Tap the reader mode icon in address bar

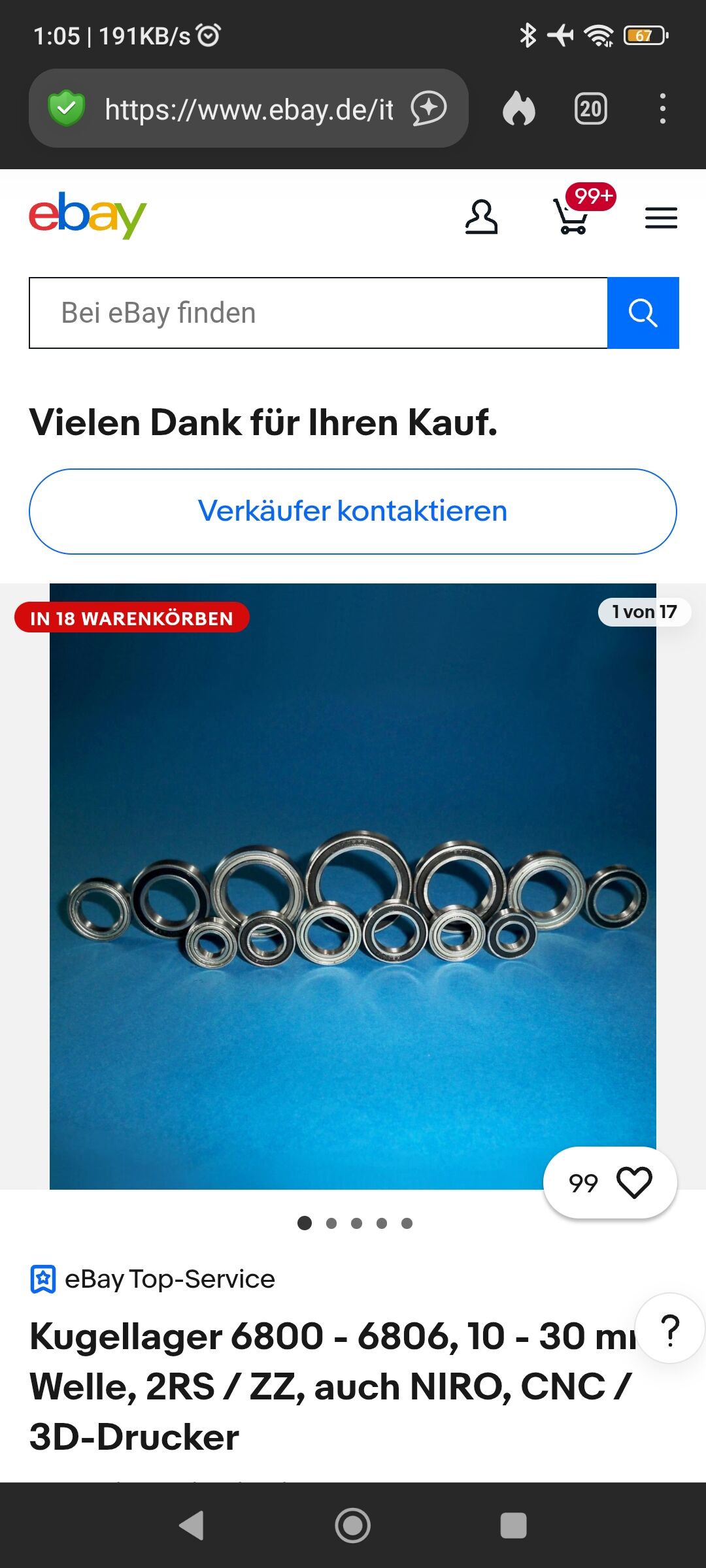429,108
